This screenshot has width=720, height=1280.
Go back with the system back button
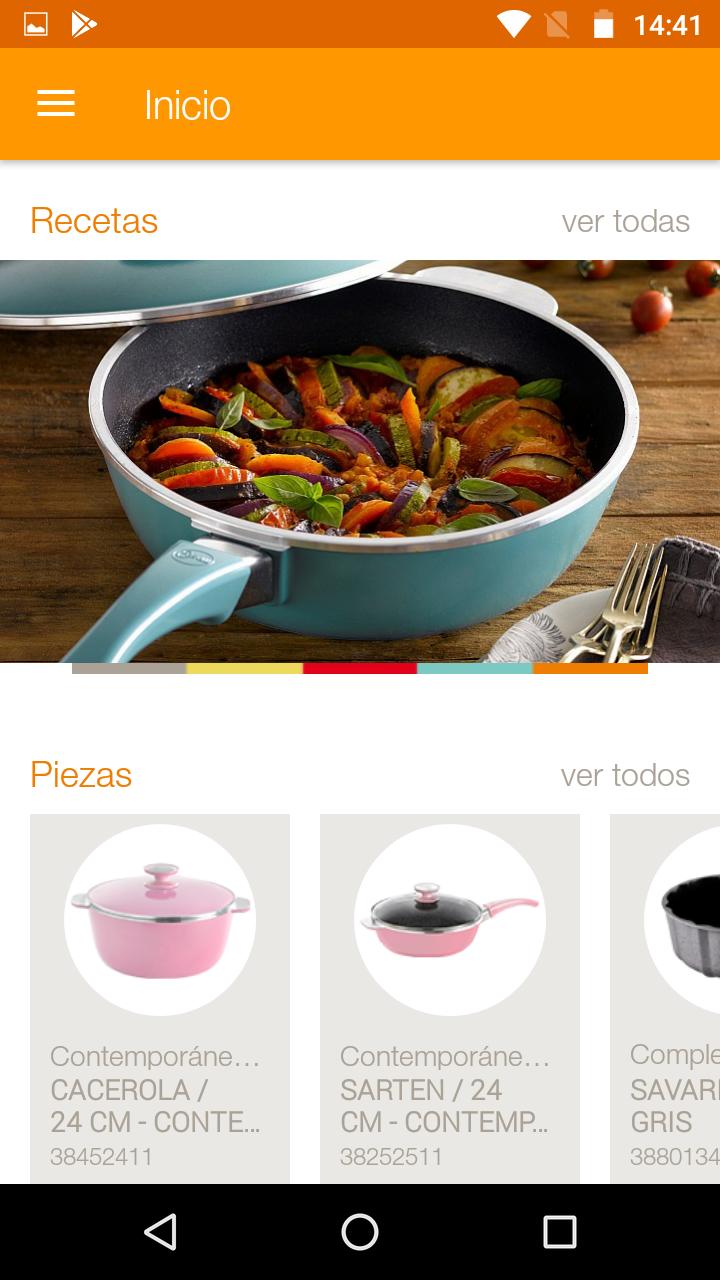click(x=160, y=1232)
